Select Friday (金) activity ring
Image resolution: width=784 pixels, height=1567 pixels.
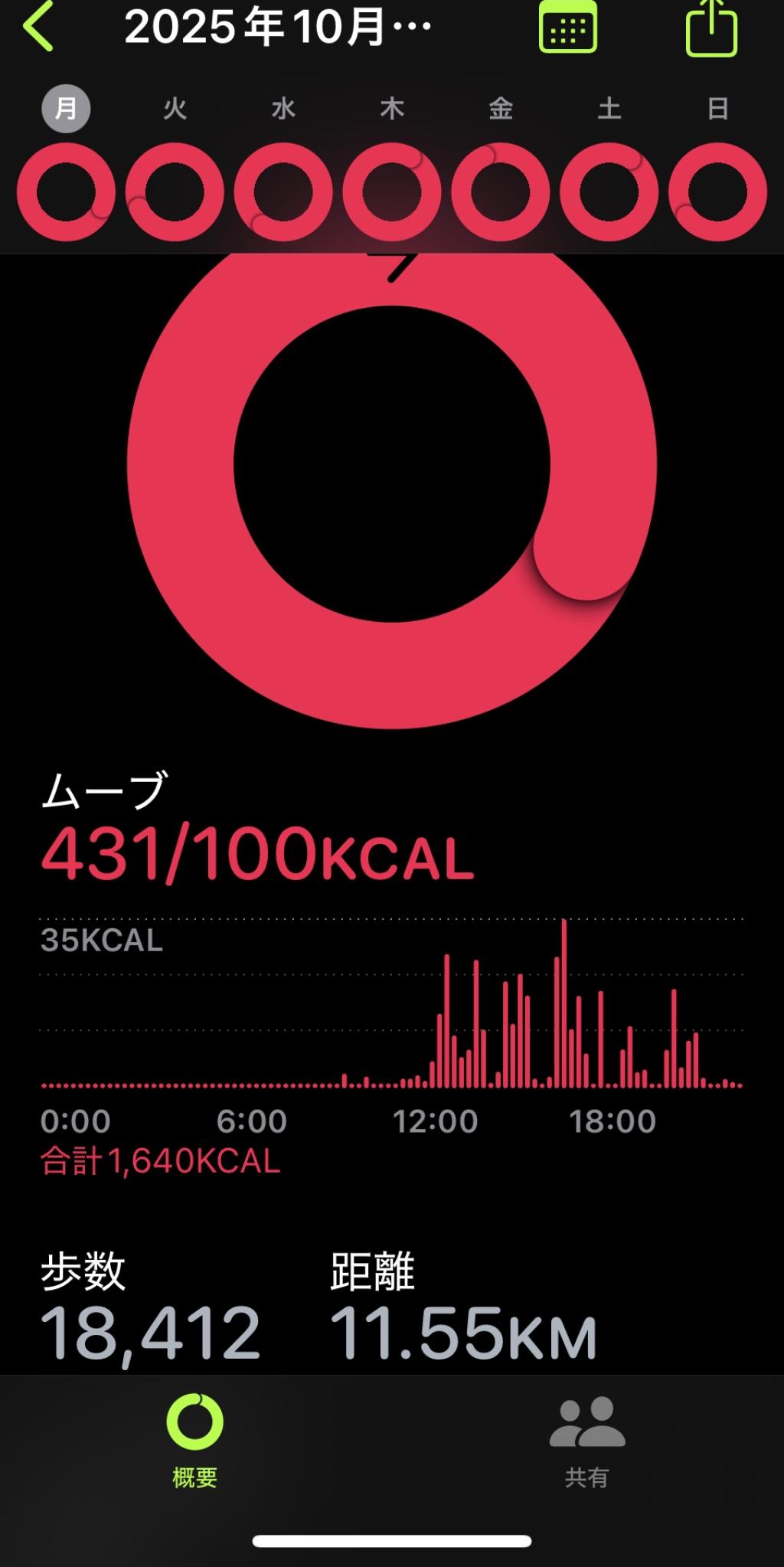click(501, 191)
